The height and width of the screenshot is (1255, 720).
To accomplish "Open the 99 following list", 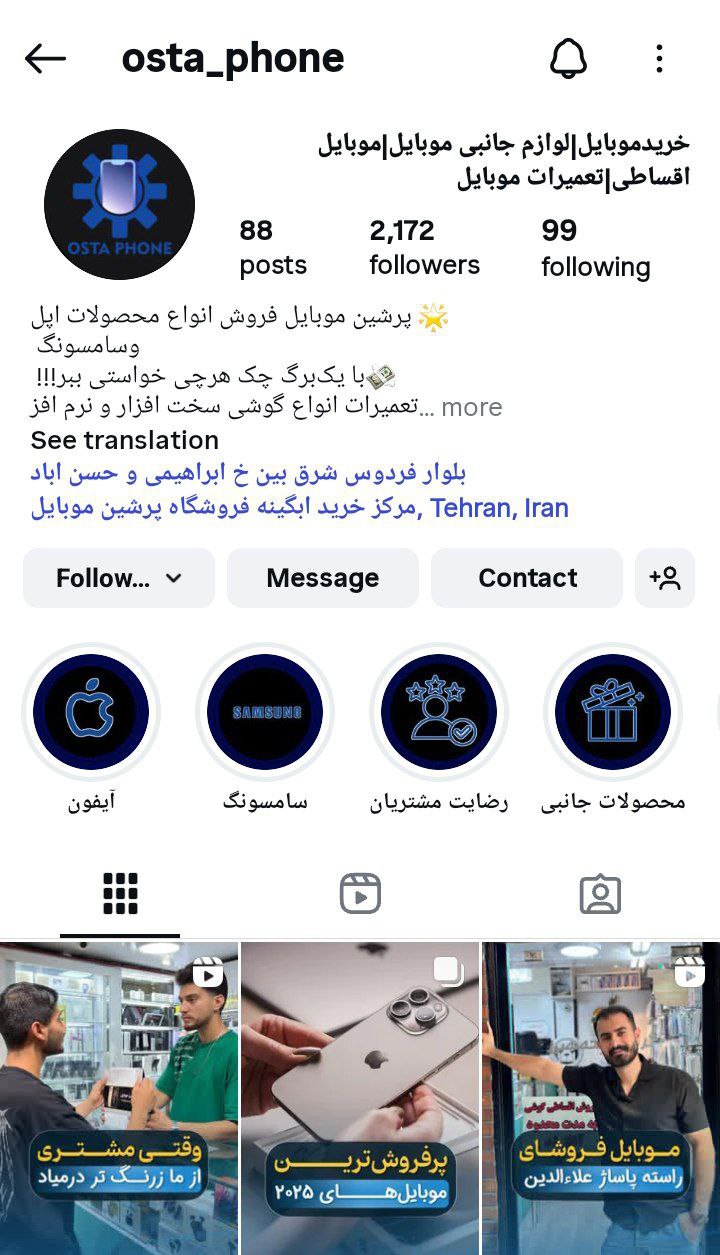I will click(595, 248).
